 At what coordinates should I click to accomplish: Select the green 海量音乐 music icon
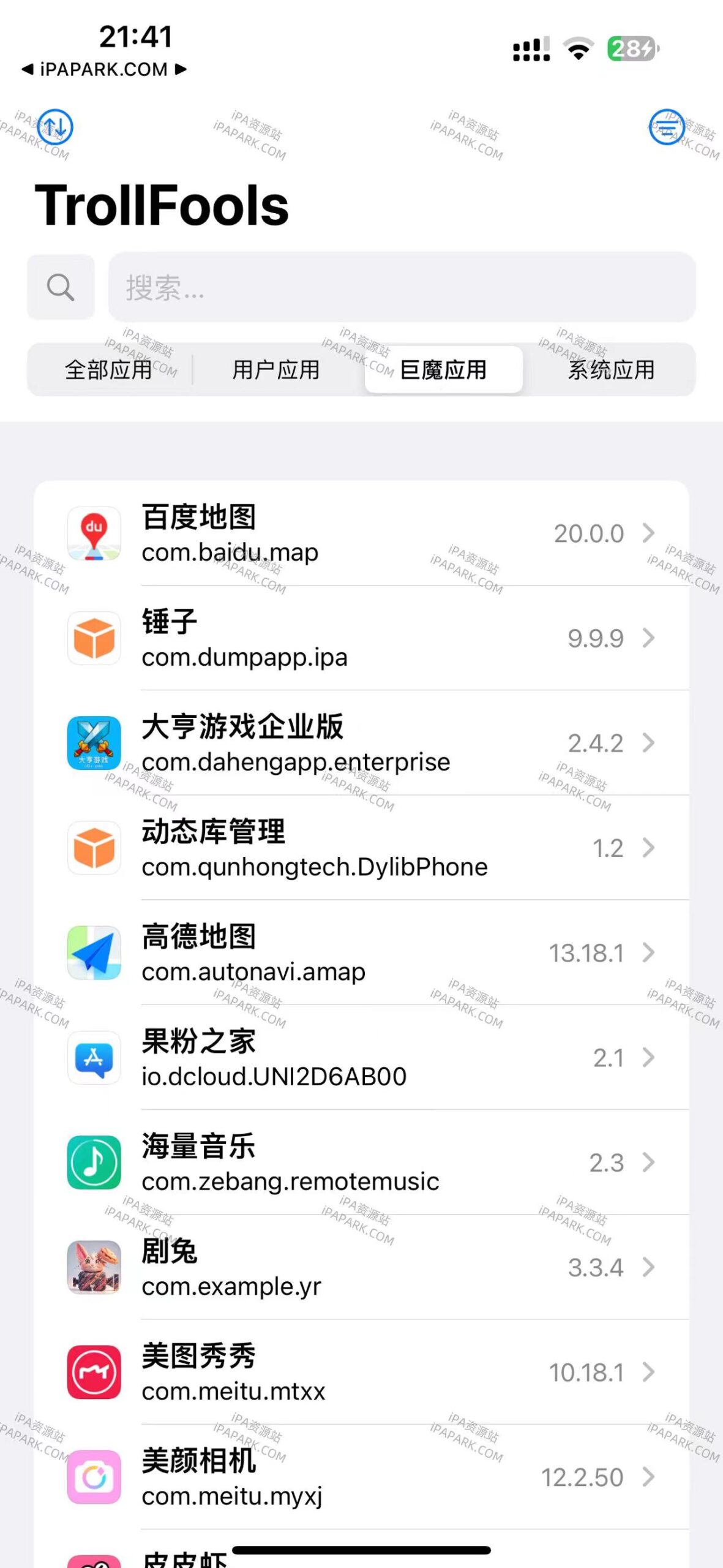94,1163
